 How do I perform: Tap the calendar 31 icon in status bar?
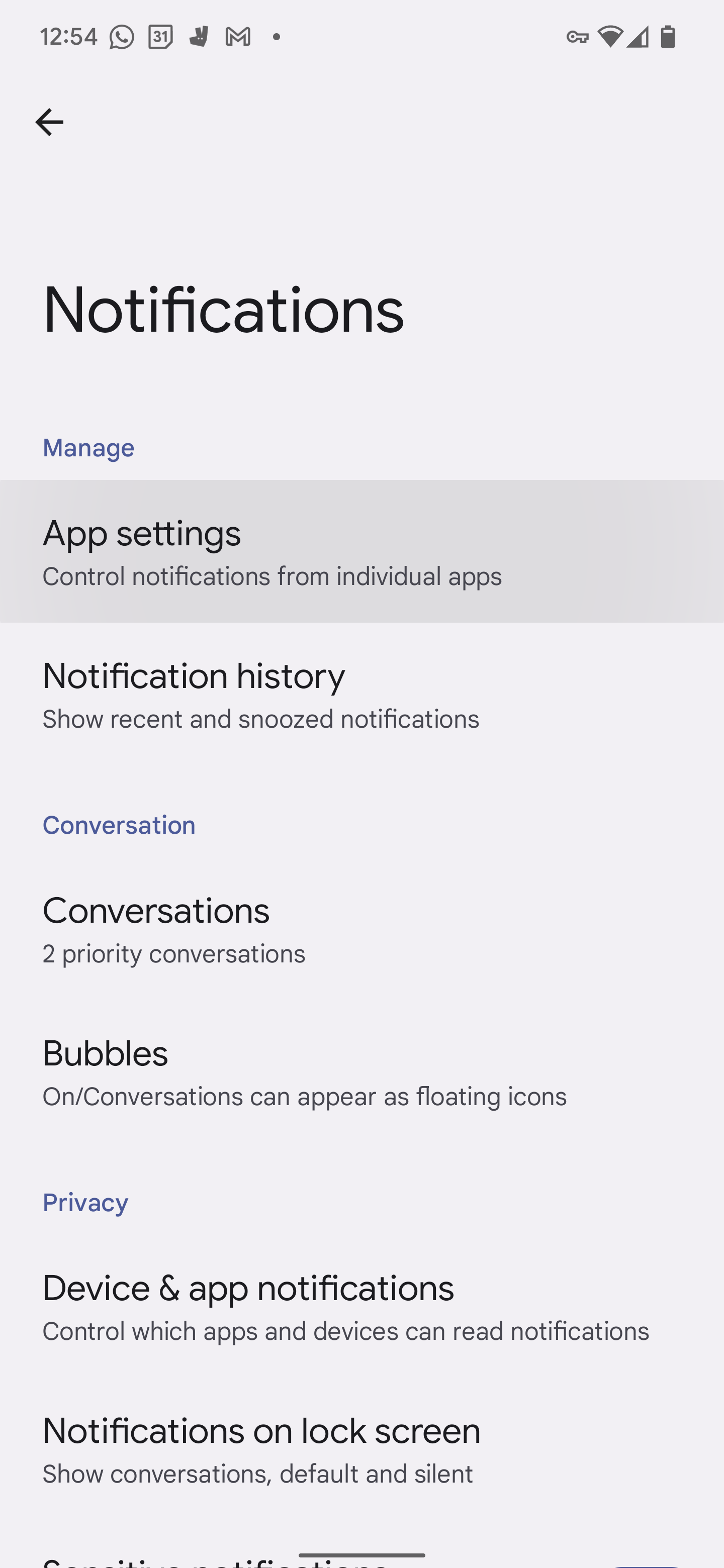pos(159,37)
